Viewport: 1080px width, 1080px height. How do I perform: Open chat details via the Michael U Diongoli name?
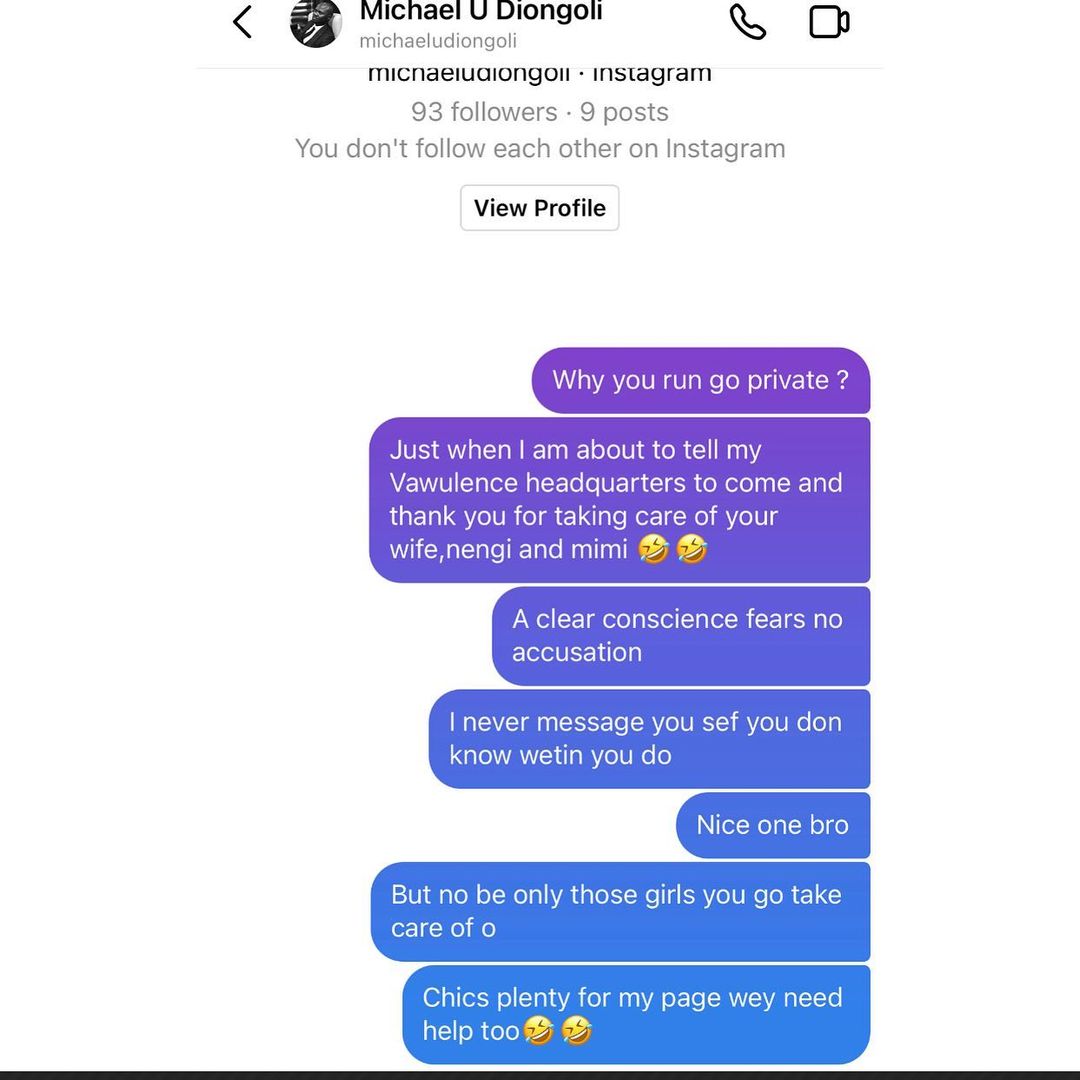[x=481, y=12]
